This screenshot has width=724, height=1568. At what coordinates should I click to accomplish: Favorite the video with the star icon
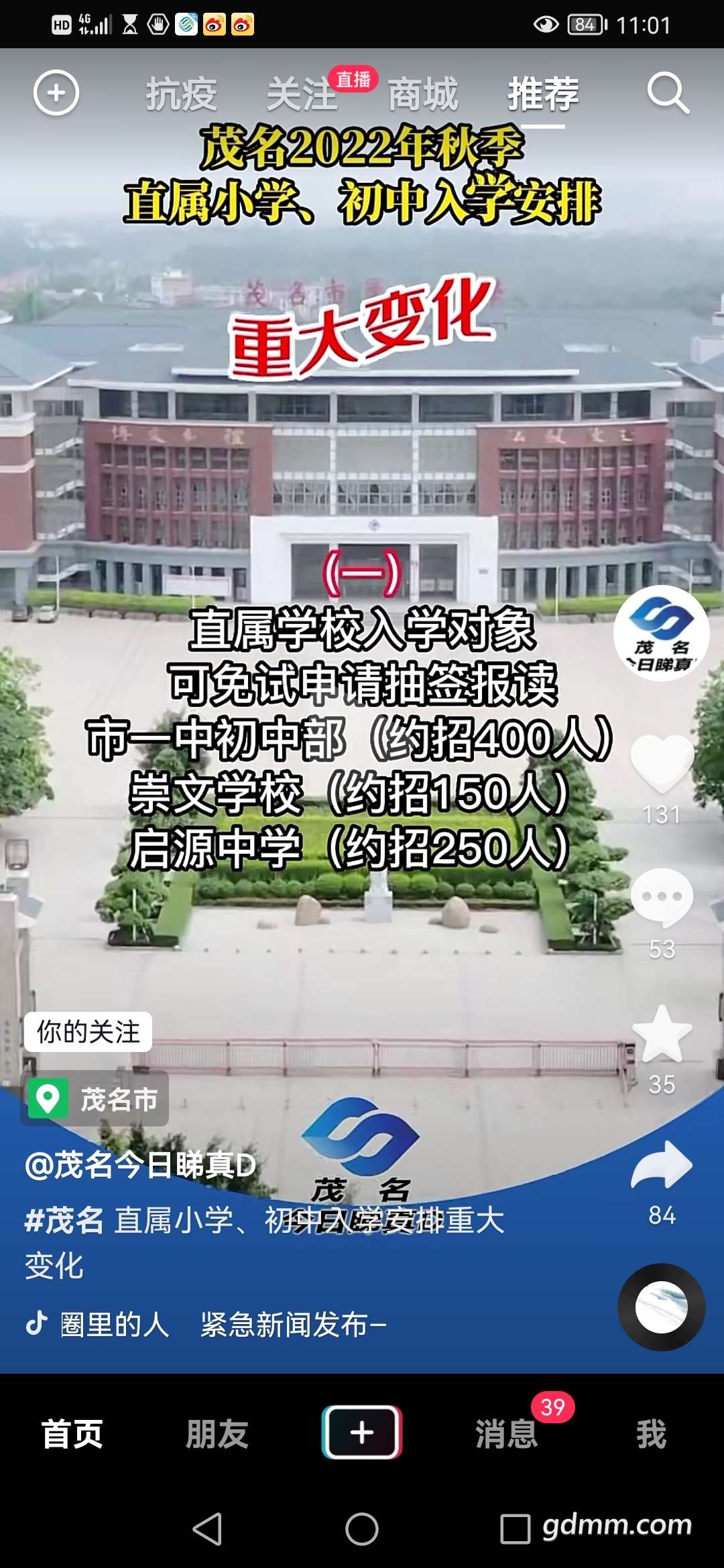(662, 1034)
